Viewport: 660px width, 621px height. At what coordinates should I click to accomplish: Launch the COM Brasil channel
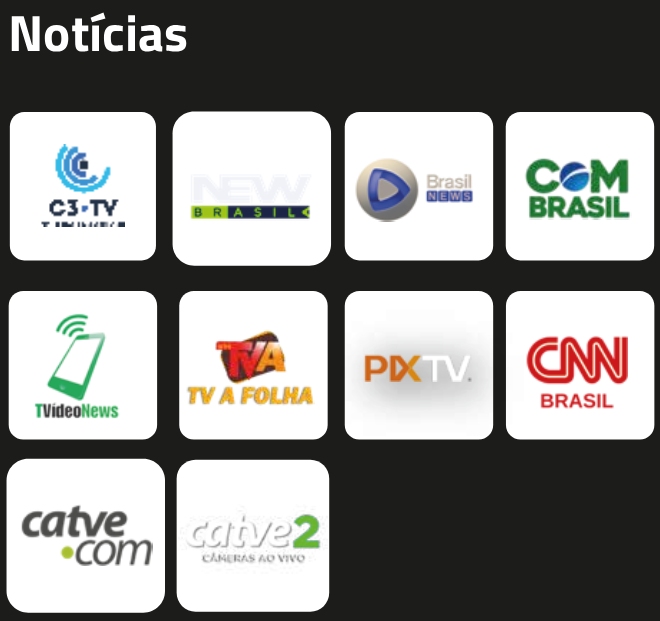[579, 186]
